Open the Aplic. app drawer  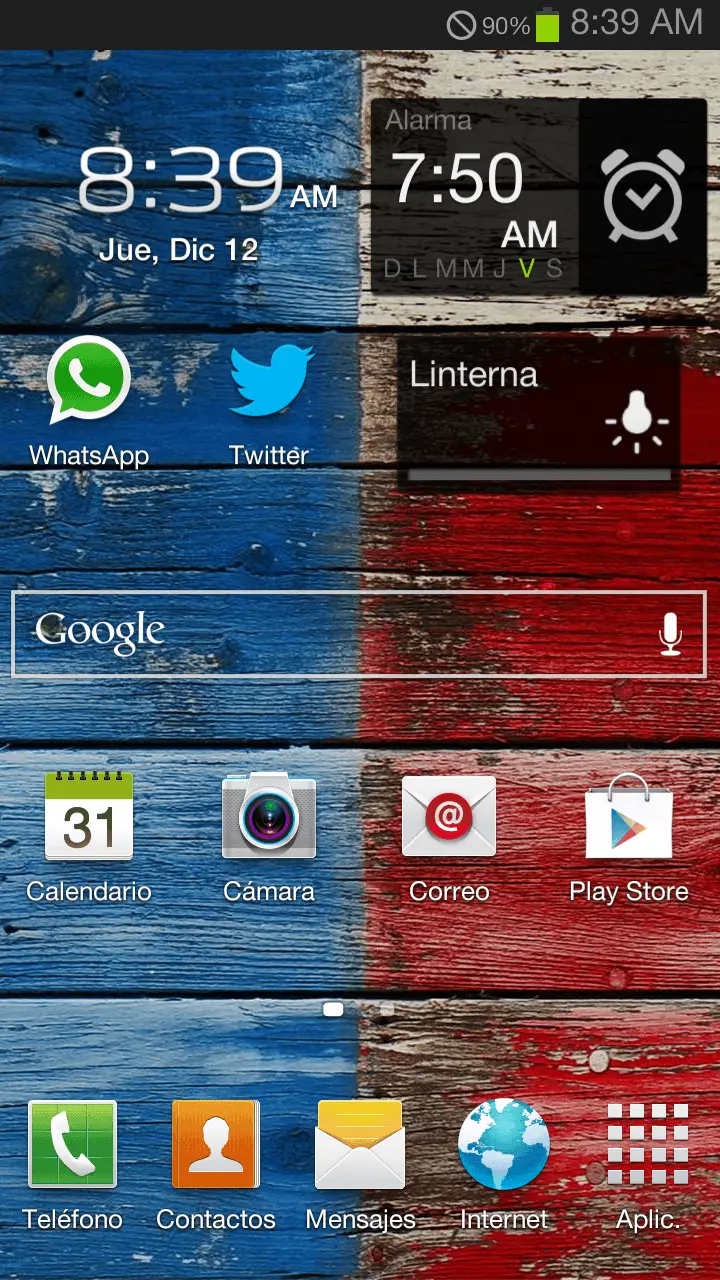point(648,1146)
